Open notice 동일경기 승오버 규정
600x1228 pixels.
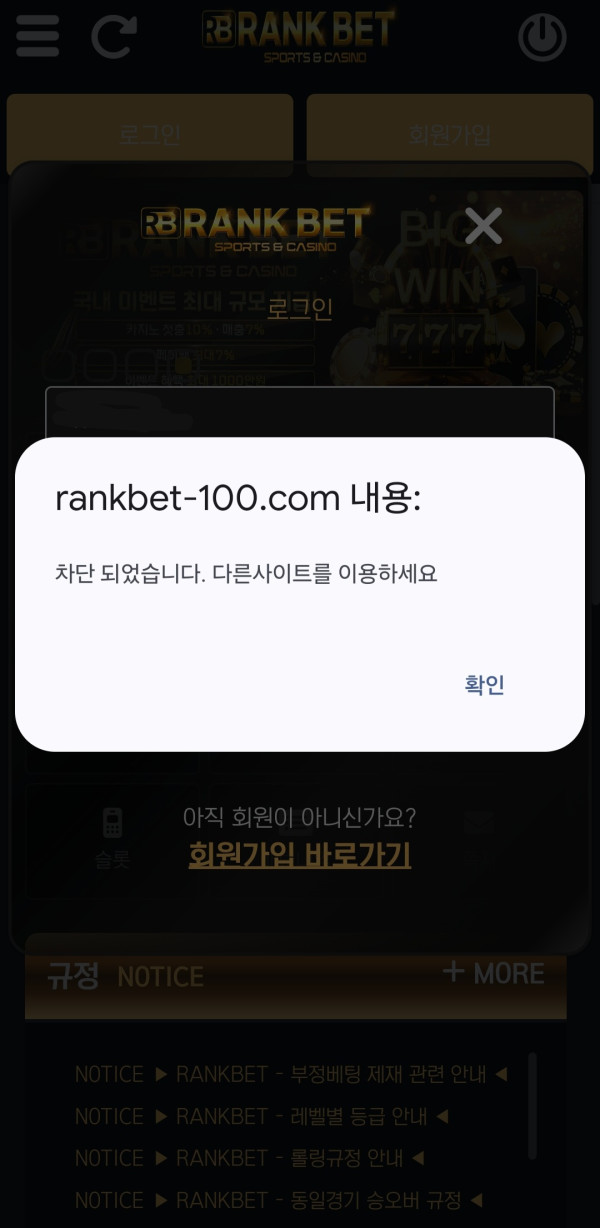click(279, 1200)
